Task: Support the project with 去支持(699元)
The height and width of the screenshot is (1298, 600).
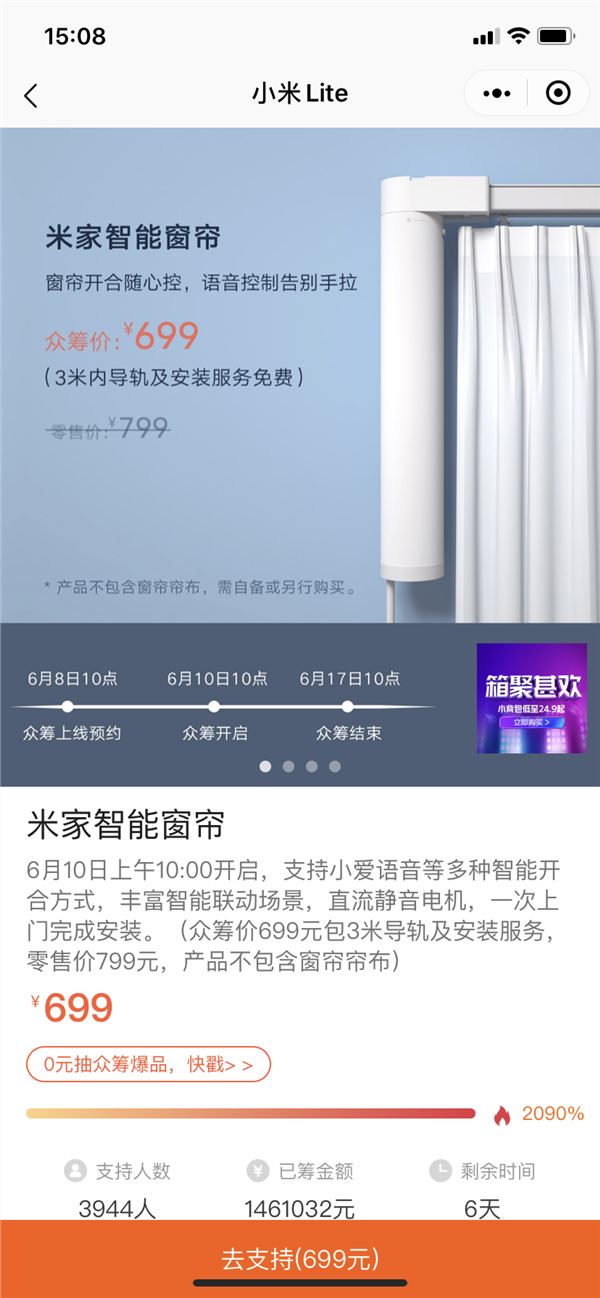Action: pyautogui.click(x=300, y=1258)
